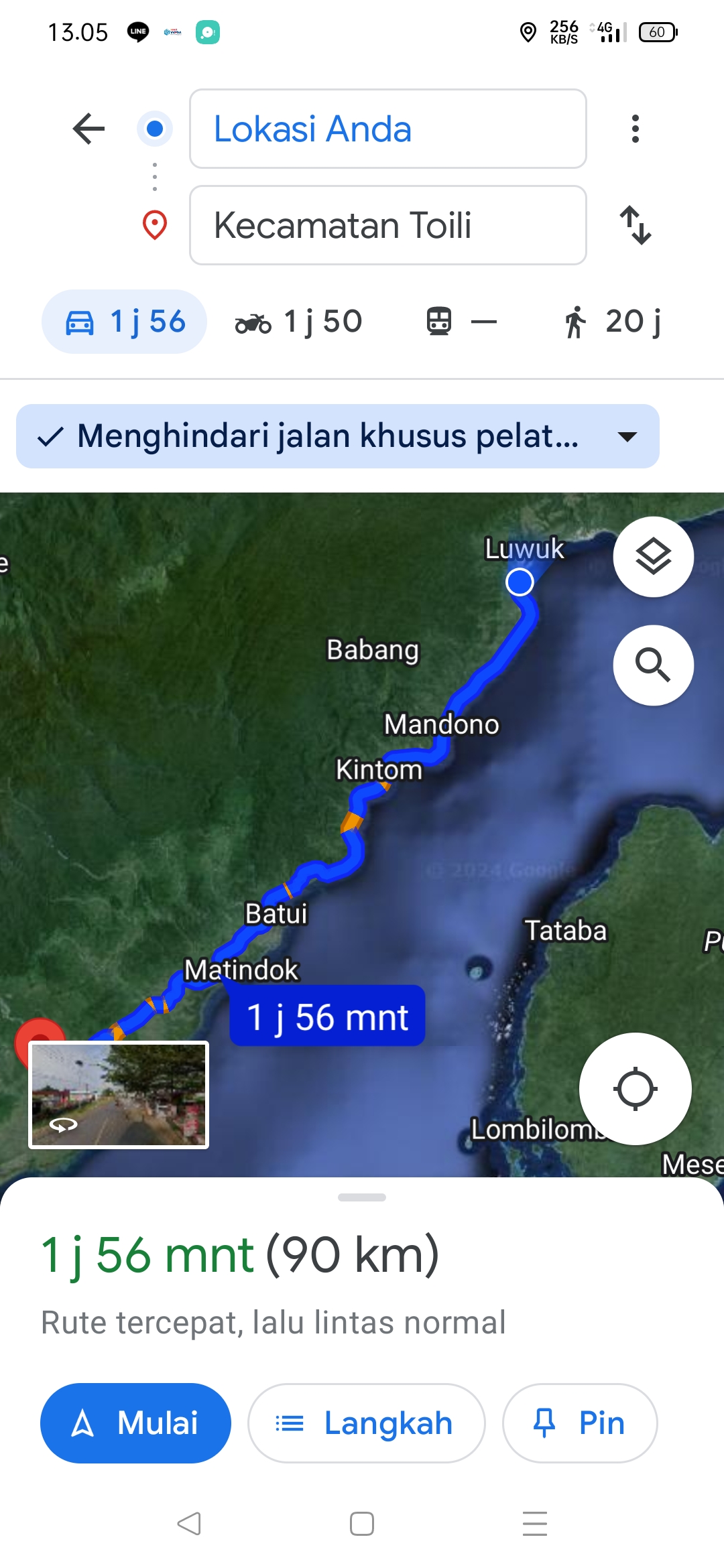View route steps via Langkah
Image resolution: width=724 pixels, height=1568 pixels.
pyautogui.click(x=366, y=1423)
